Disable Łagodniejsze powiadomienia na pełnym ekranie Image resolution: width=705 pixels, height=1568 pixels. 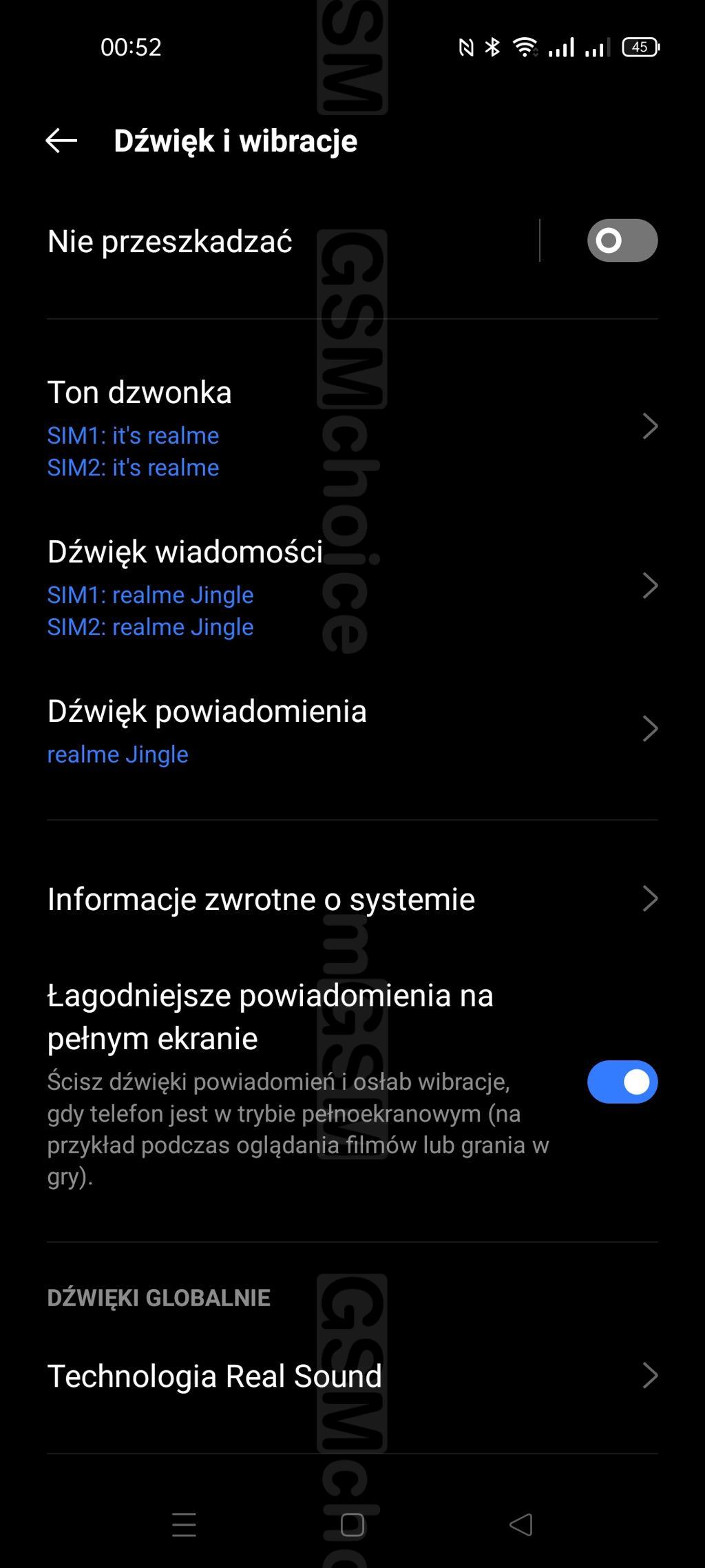point(622,1082)
